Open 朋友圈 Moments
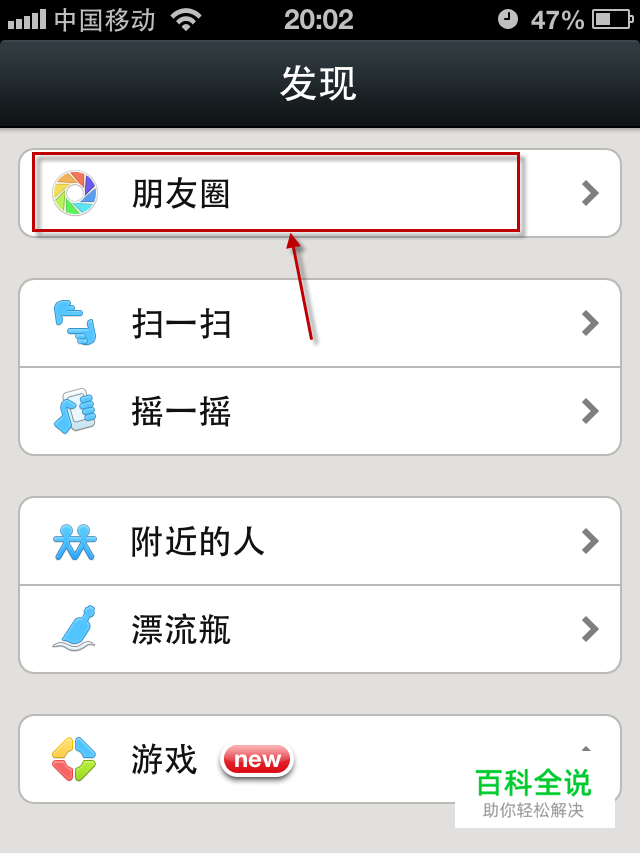The image size is (640, 853). pyautogui.click(x=320, y=193)
